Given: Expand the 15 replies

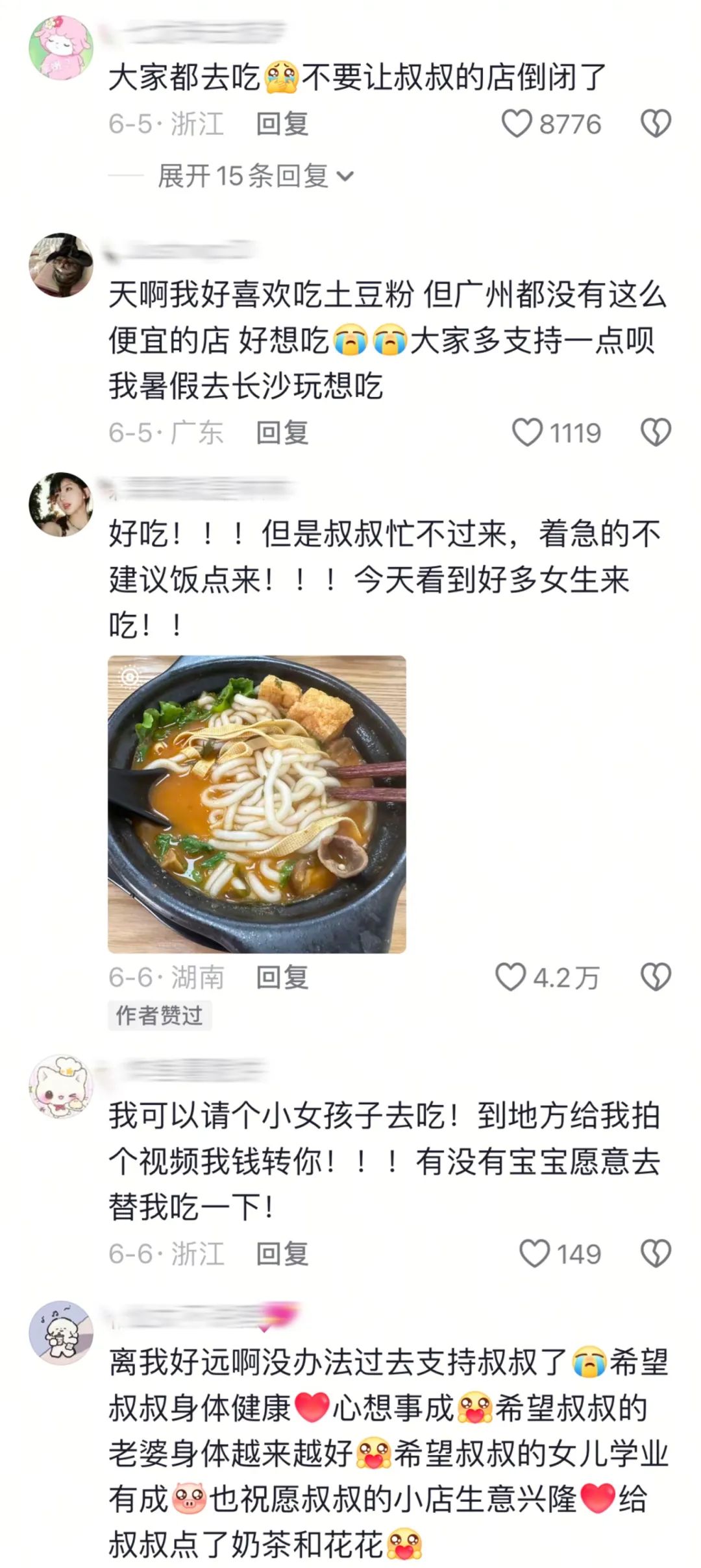Looking at the screenshot, I should pos(256,176).
